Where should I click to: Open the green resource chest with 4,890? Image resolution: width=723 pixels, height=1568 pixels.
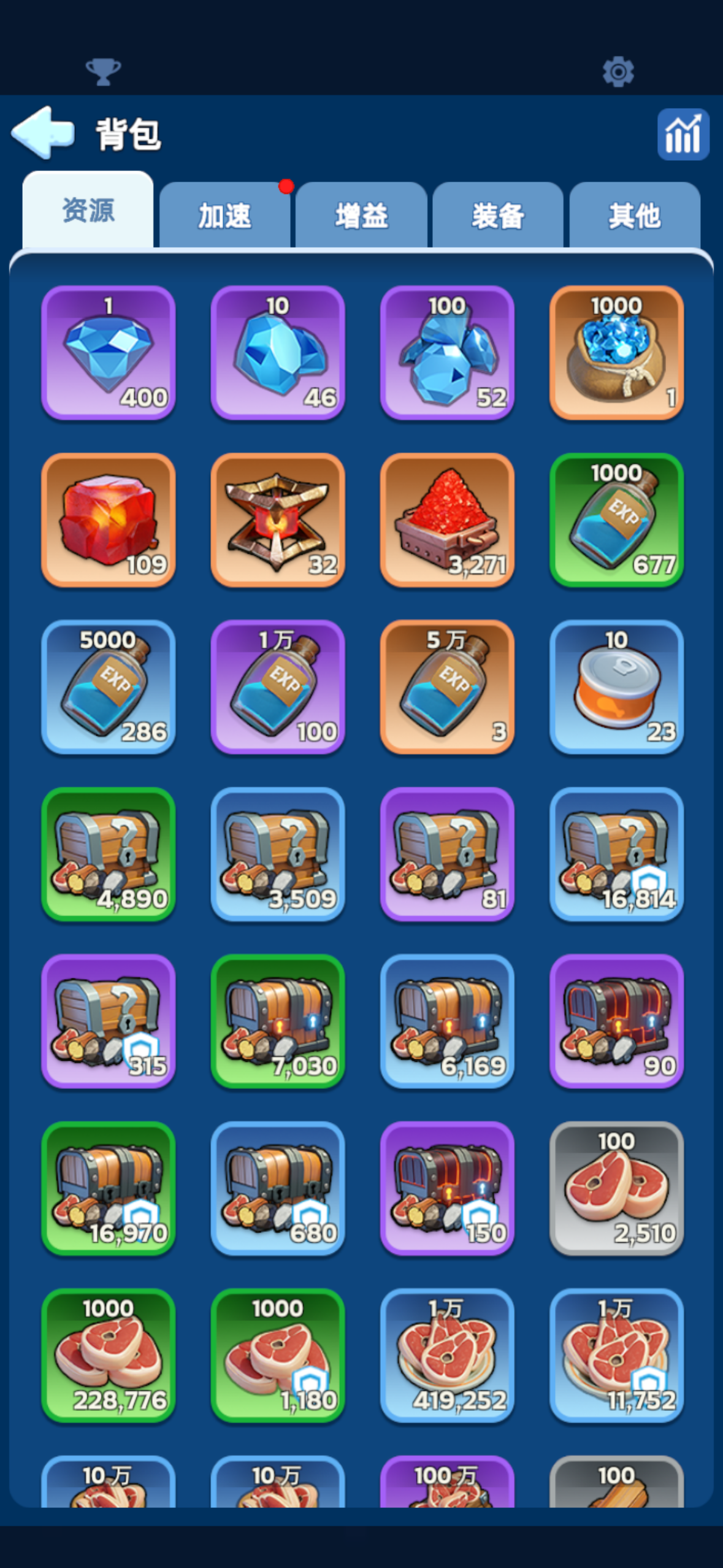(x=109, y=854)
